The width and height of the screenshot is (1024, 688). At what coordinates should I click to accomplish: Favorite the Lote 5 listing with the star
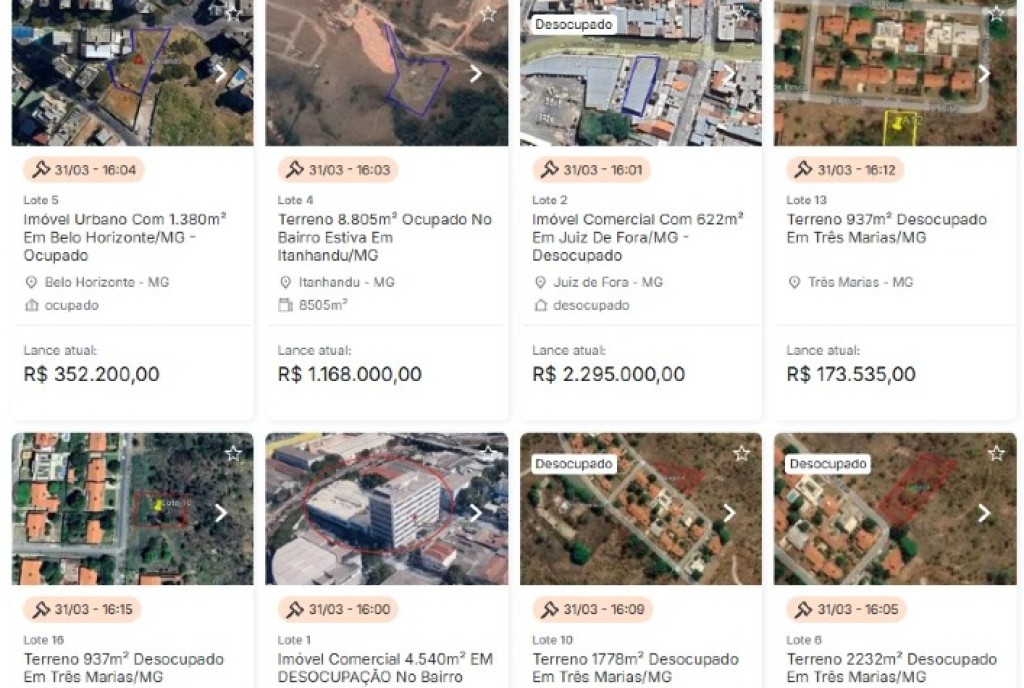pos(232,13)
